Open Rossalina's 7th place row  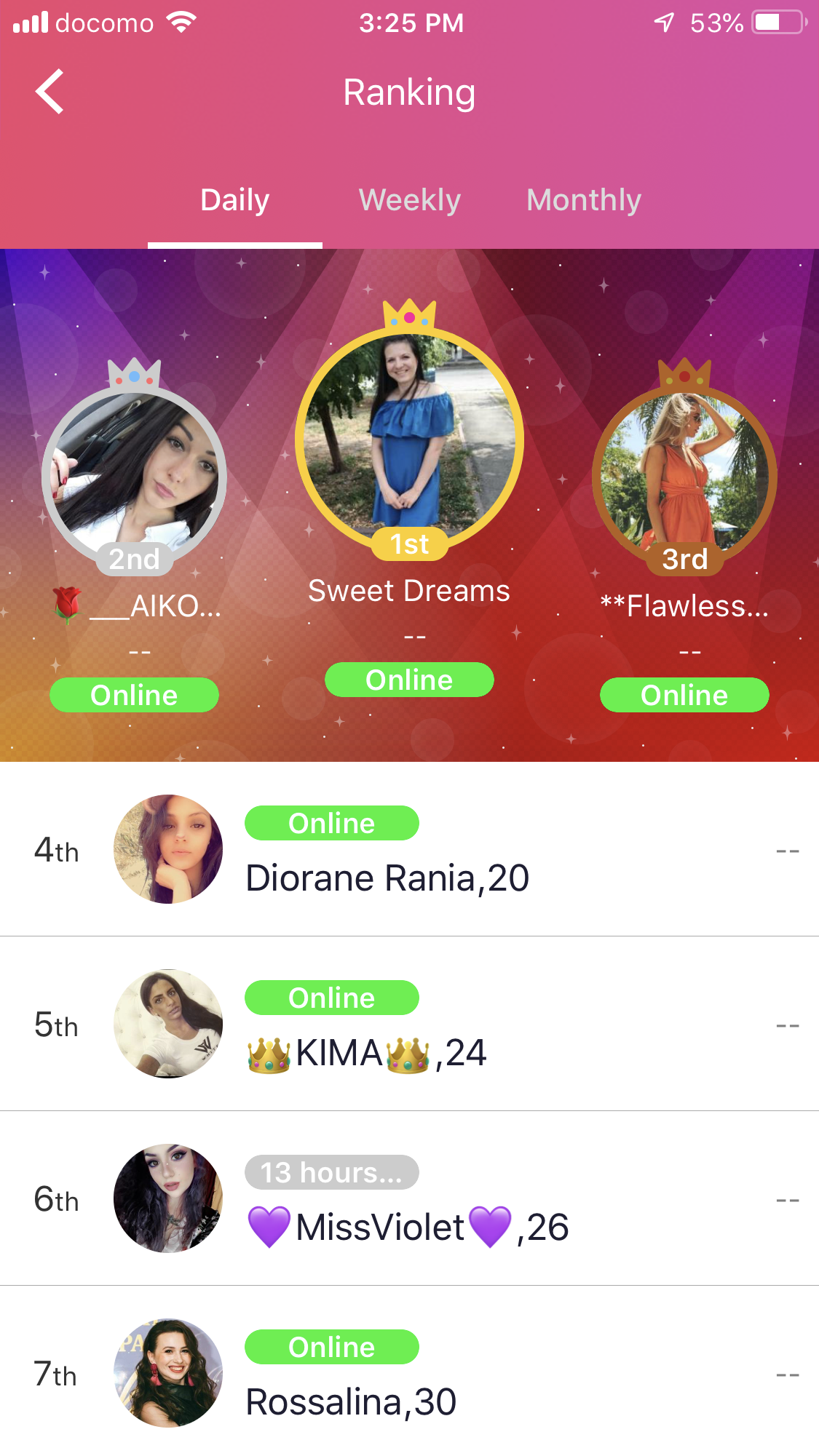[409, 1373]
